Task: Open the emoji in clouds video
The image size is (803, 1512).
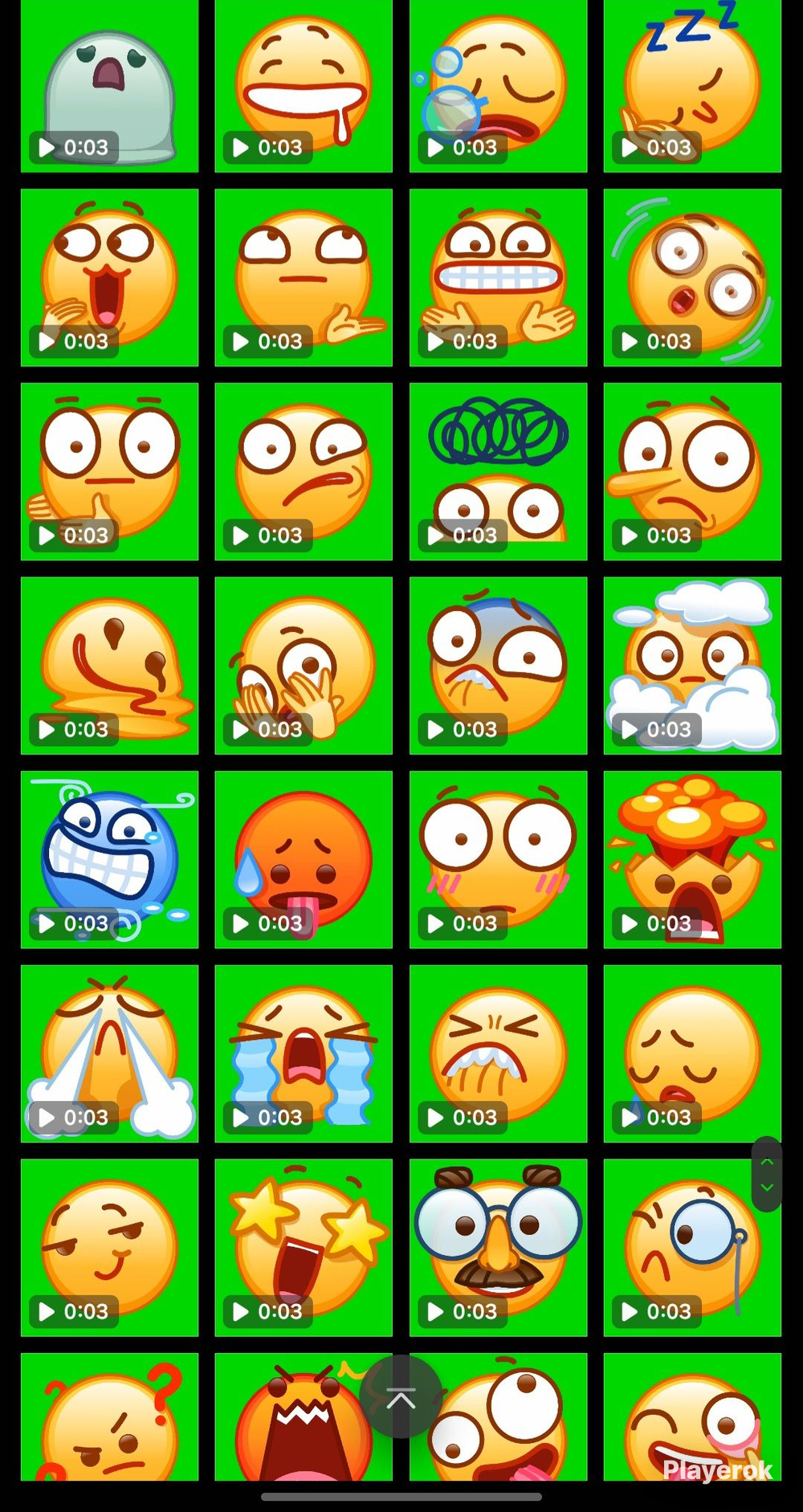Action: [692, 666]
